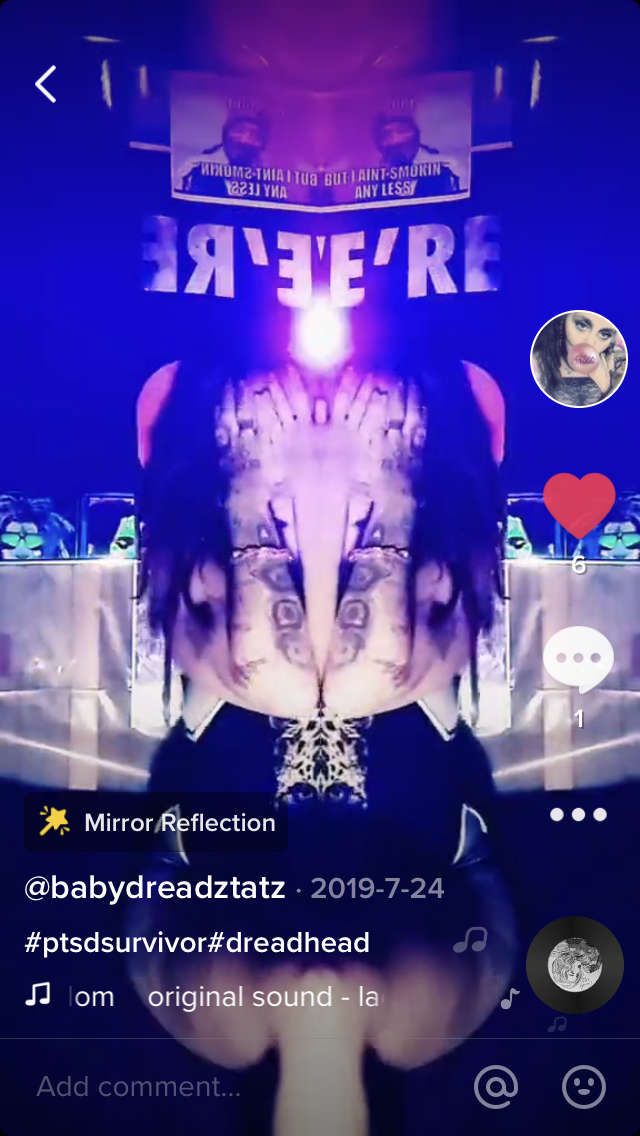Tap the red heart like icon
The image size is (640, 1136).
click(578, 506)
